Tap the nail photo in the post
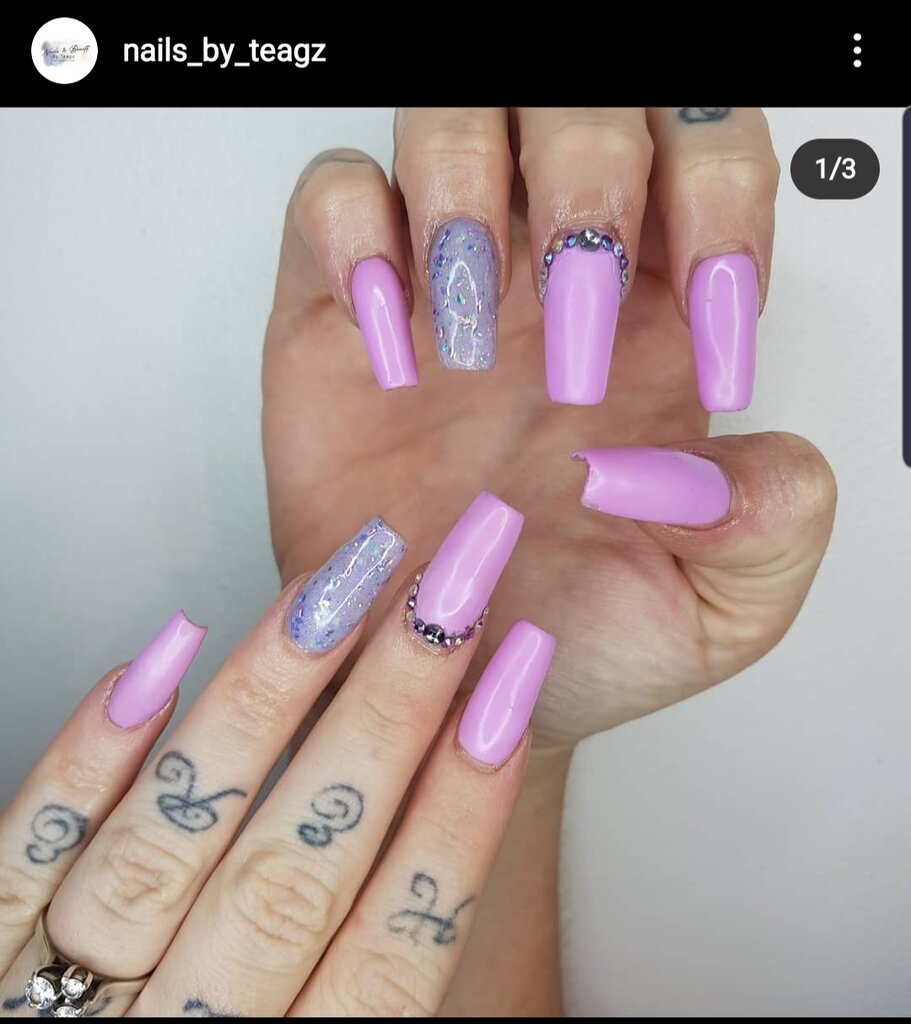Screen dimensions: 911x1024 pyautogui.click(x=455, y=560)
